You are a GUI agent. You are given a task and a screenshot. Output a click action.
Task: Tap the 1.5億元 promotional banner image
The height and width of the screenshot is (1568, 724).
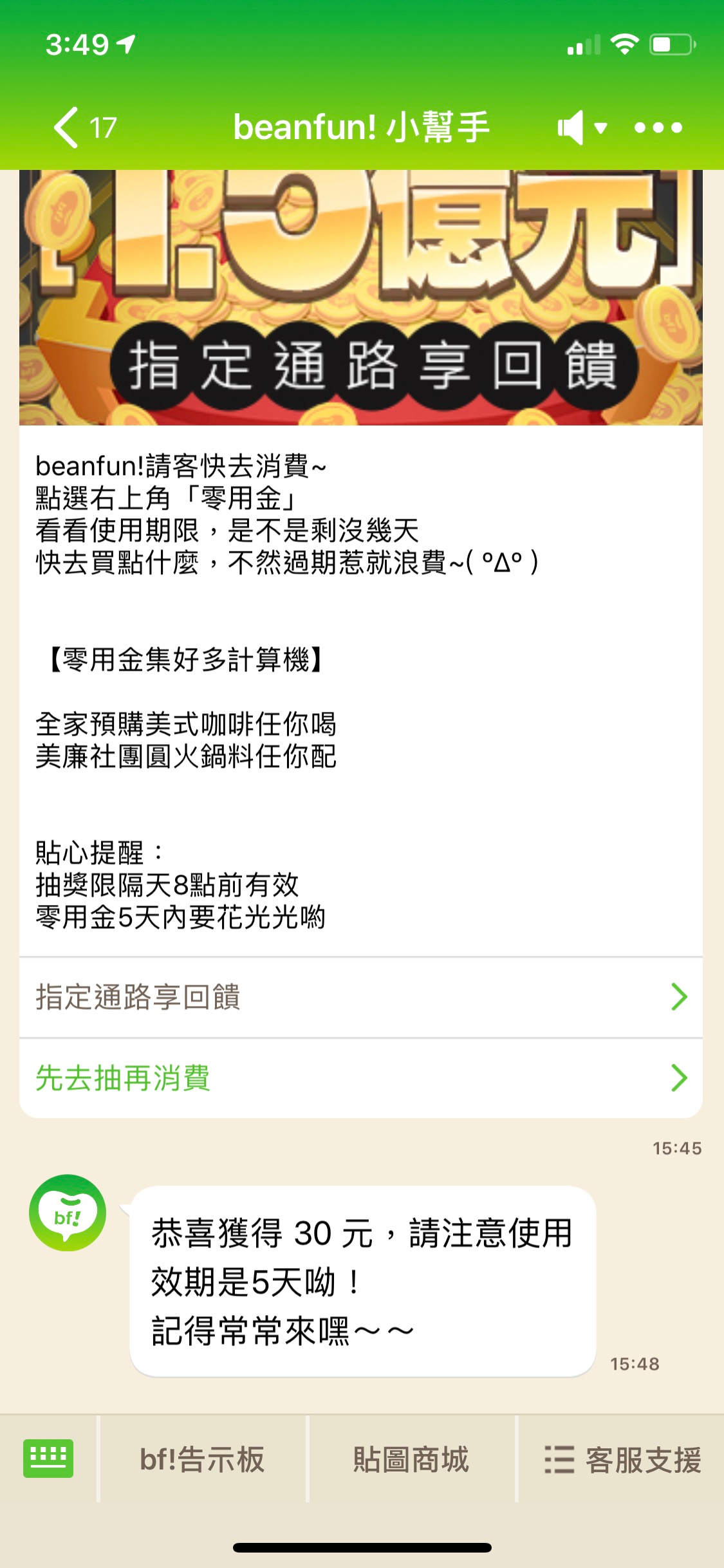click(x=362, y=296)
